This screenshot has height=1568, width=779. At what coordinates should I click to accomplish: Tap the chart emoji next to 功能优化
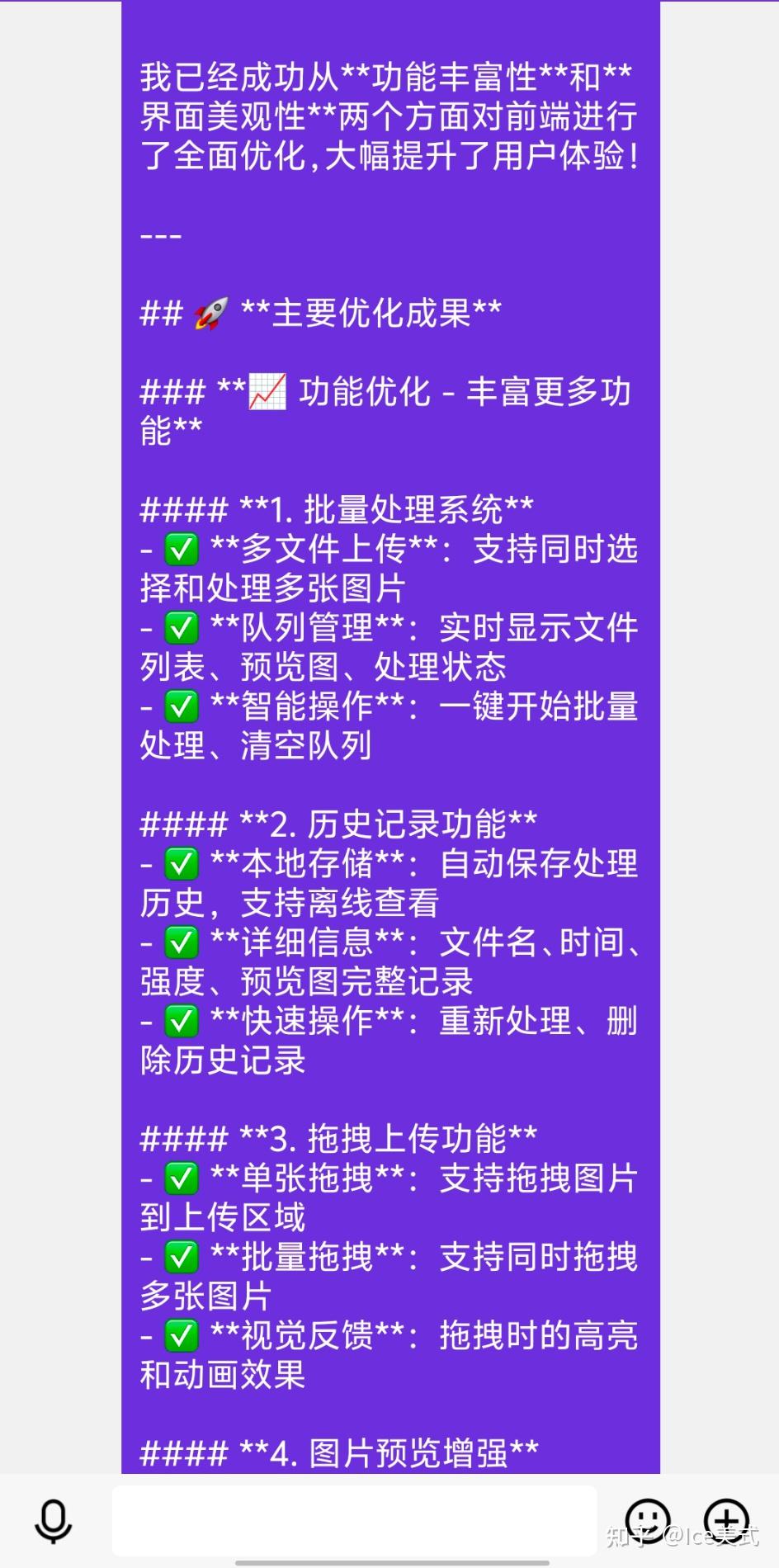[266, 394]
